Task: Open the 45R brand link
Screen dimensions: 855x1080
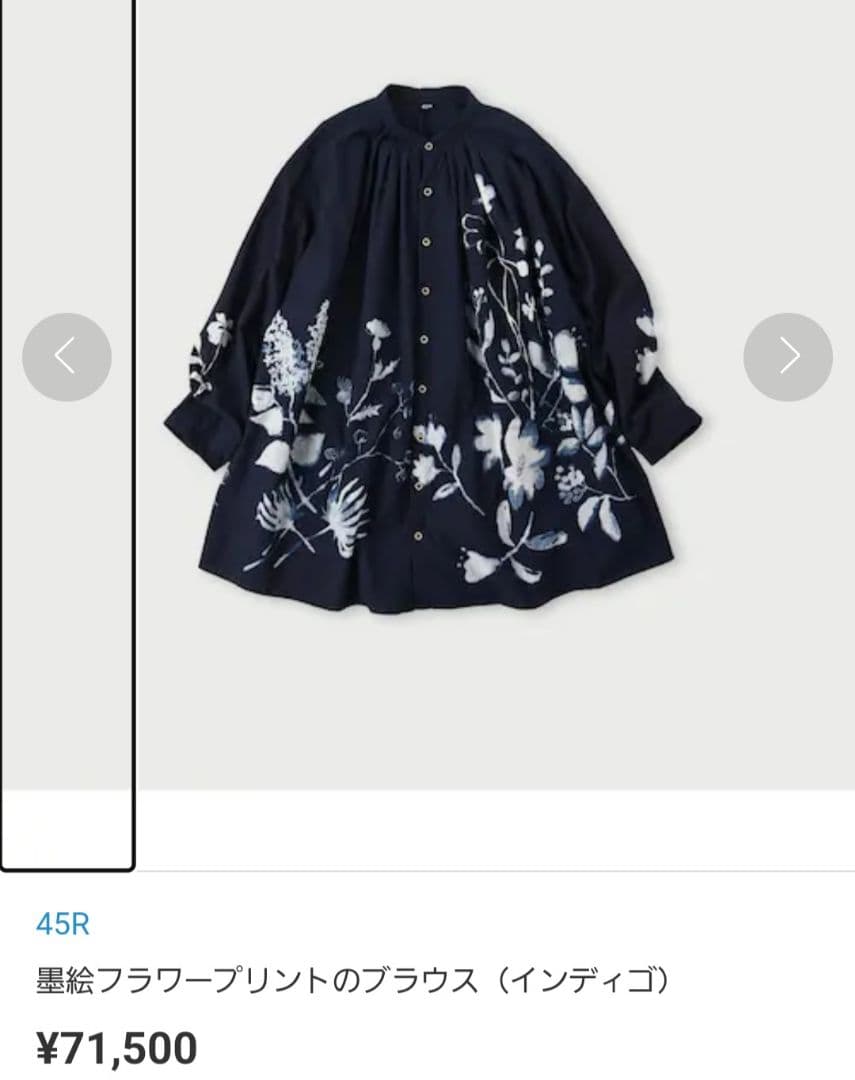Action: pyautogui.click(x=63, y=924)
